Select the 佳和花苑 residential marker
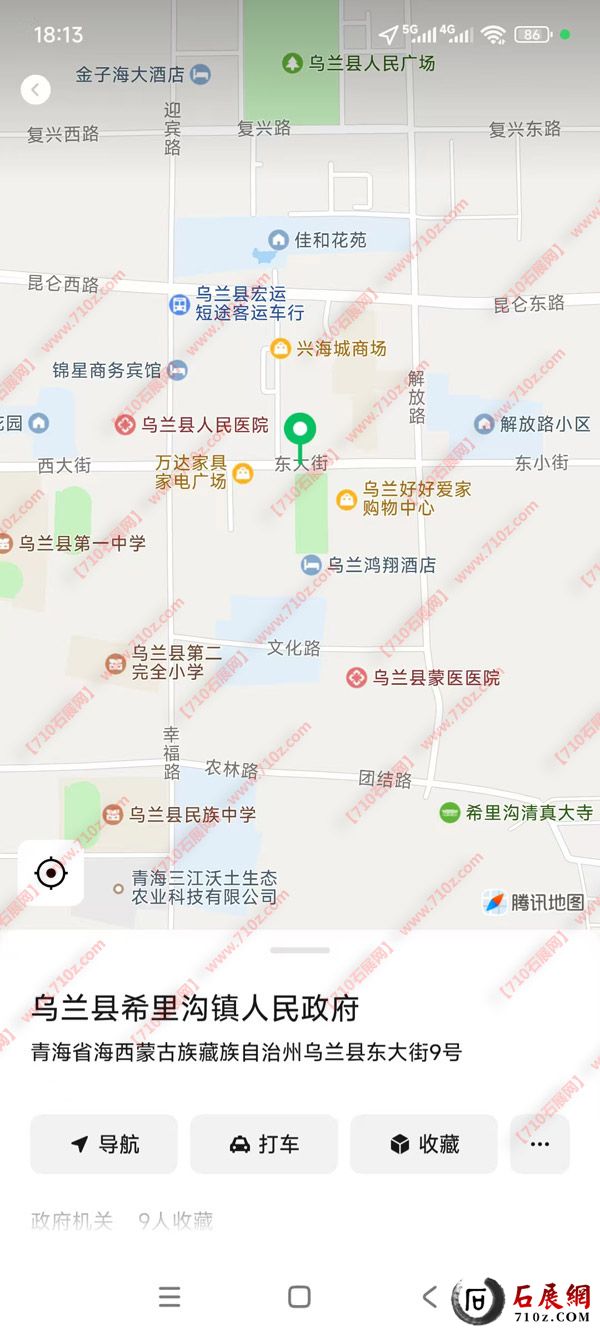The image size is (600, 1333). 278,240
